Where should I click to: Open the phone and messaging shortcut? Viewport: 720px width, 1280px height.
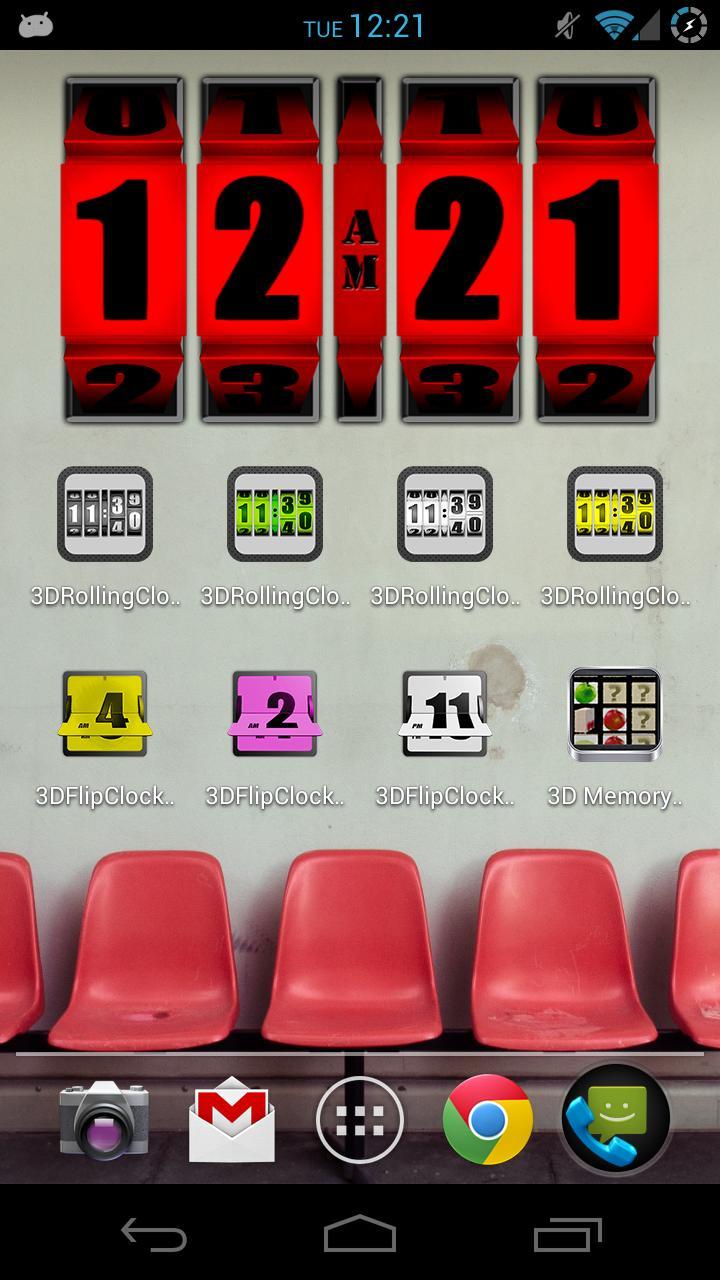coord(615,1120)
